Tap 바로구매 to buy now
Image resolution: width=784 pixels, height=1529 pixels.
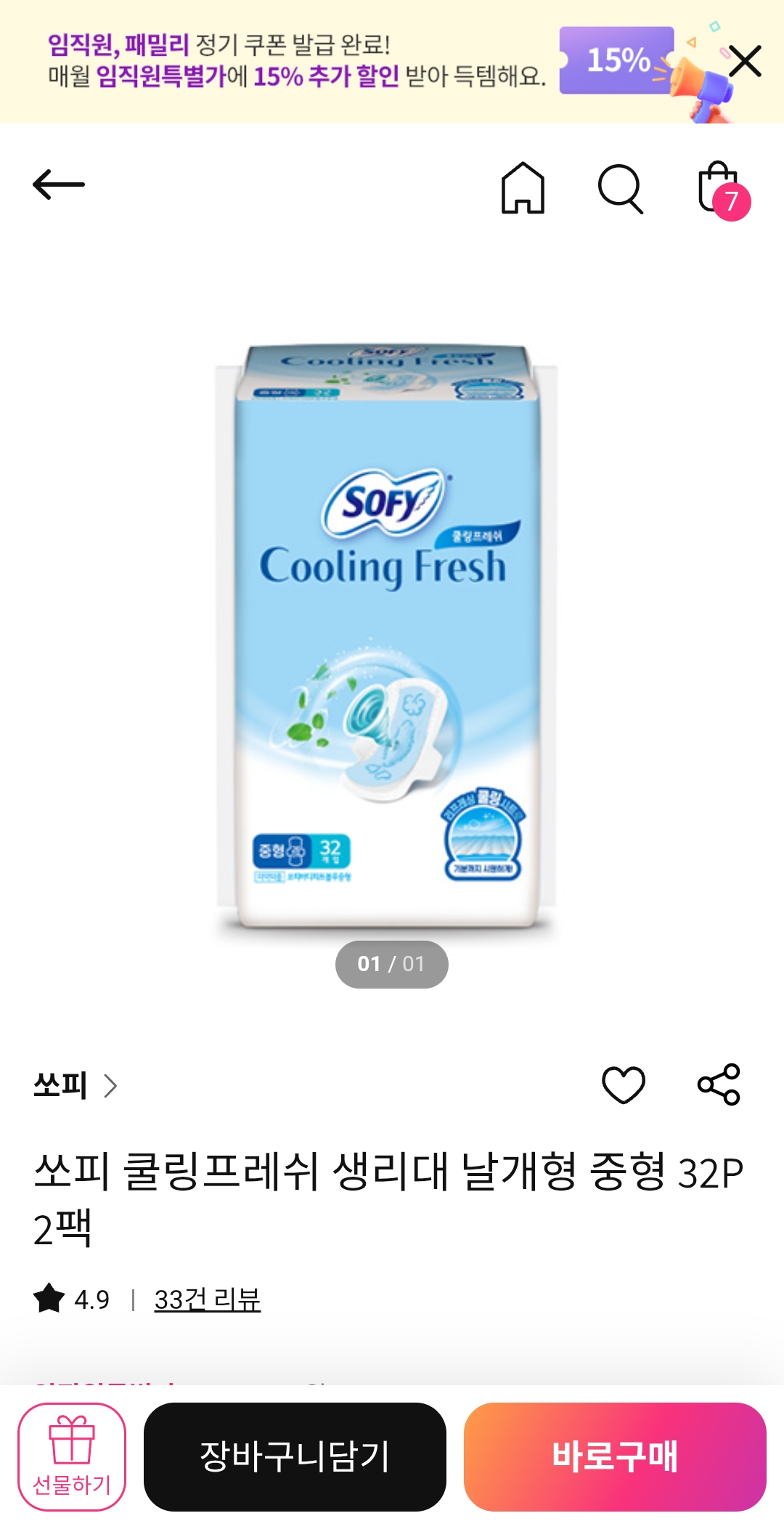[615, 1456]
